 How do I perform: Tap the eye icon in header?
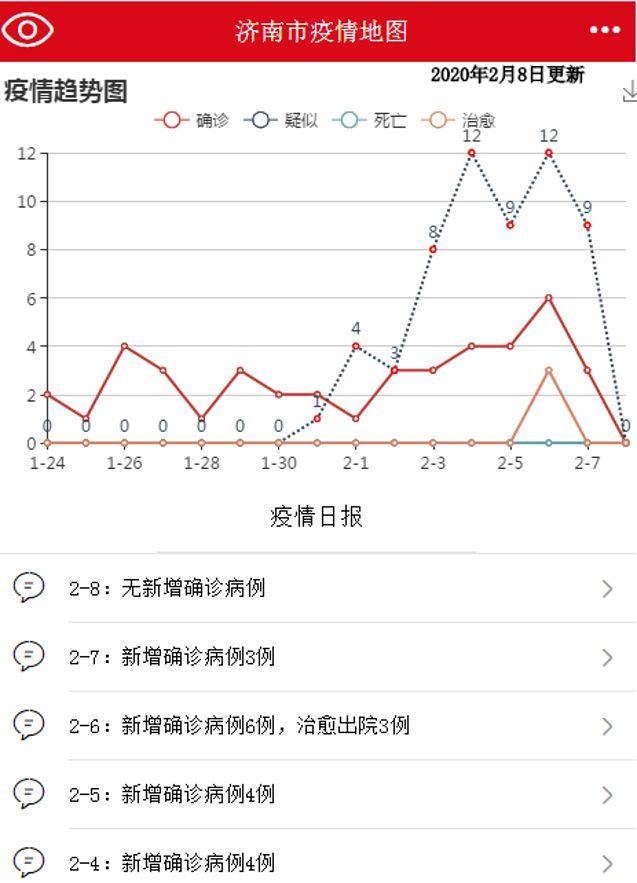pyautogui.click(x=27, y=29)
